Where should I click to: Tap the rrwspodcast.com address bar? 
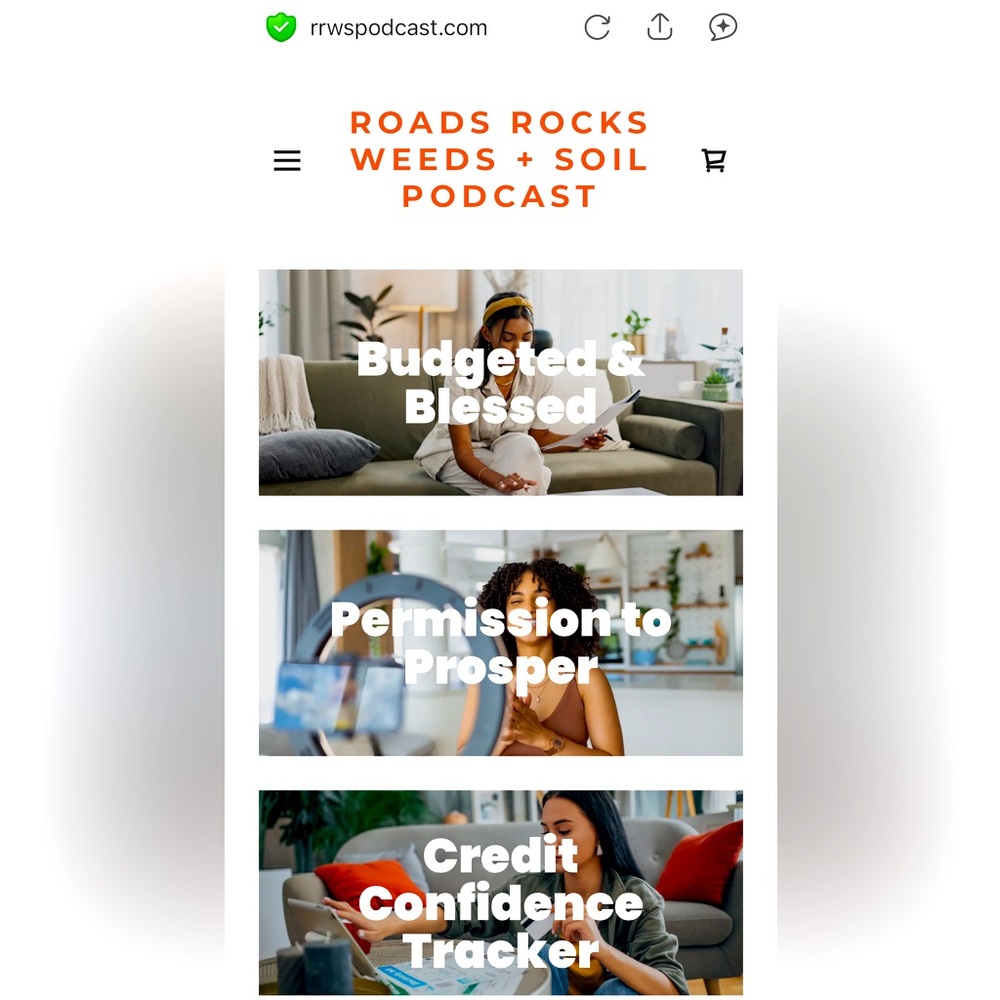398,28
